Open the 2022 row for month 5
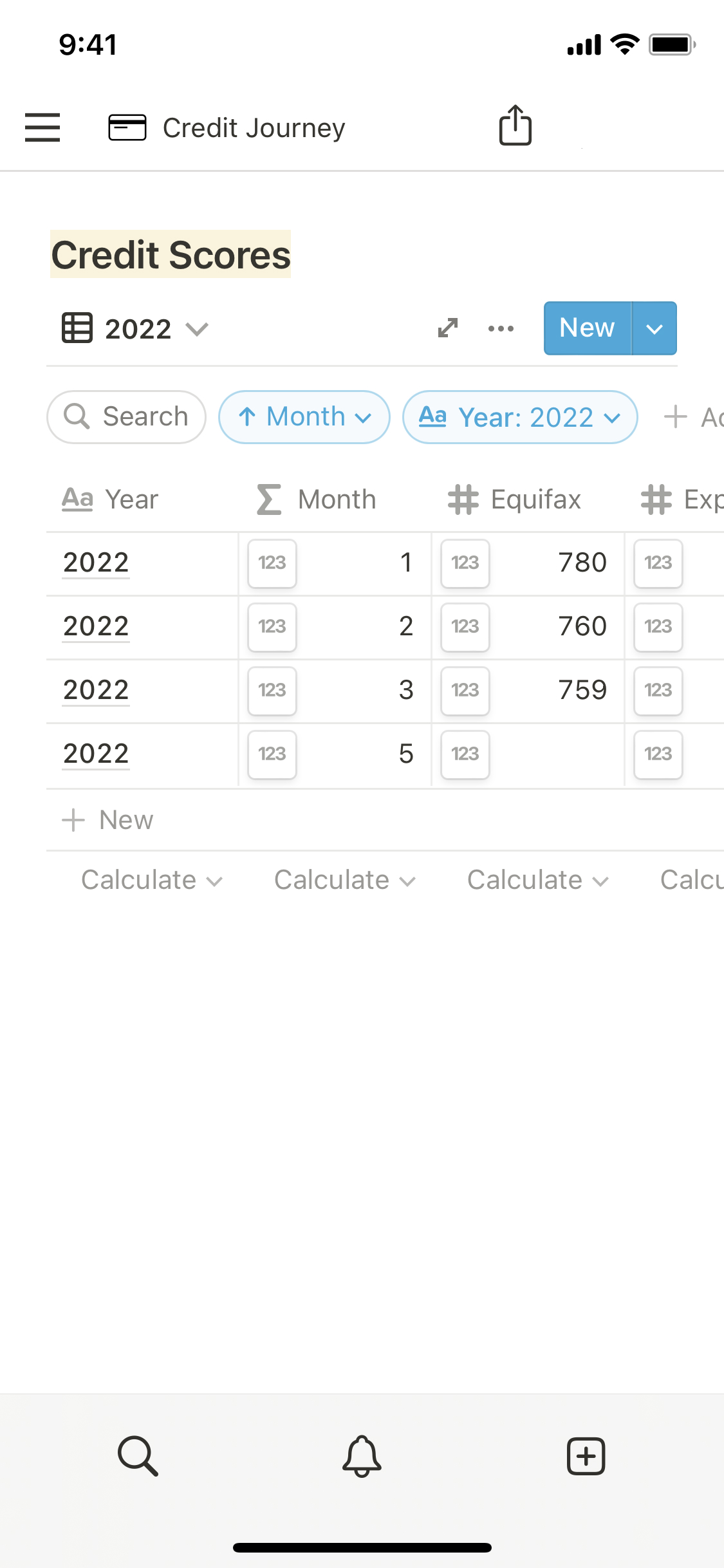The image size is (724, 1568). coord(97,754)
